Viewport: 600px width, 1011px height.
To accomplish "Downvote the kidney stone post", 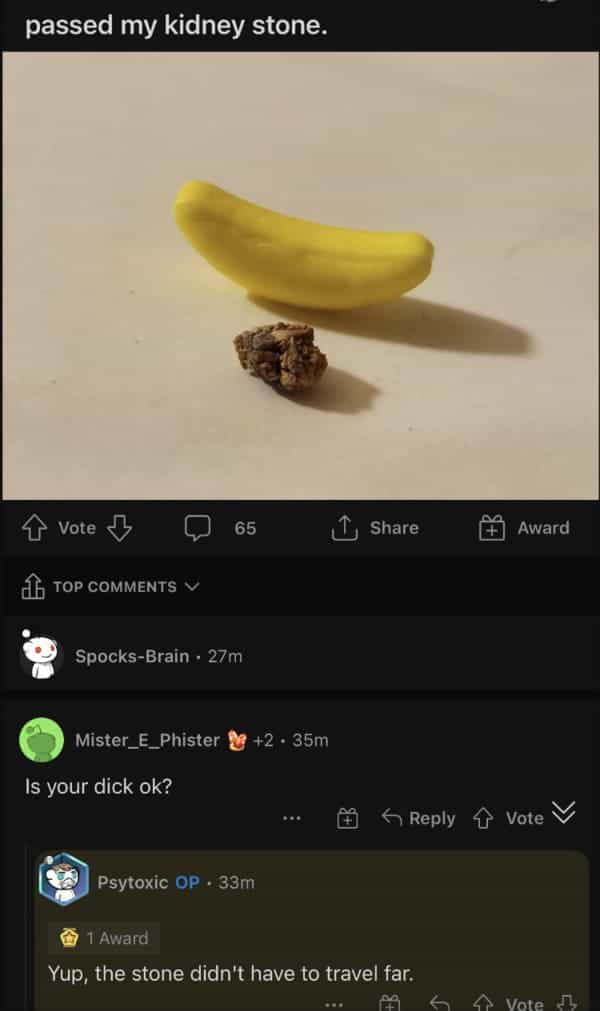I will tap(119, 527).
